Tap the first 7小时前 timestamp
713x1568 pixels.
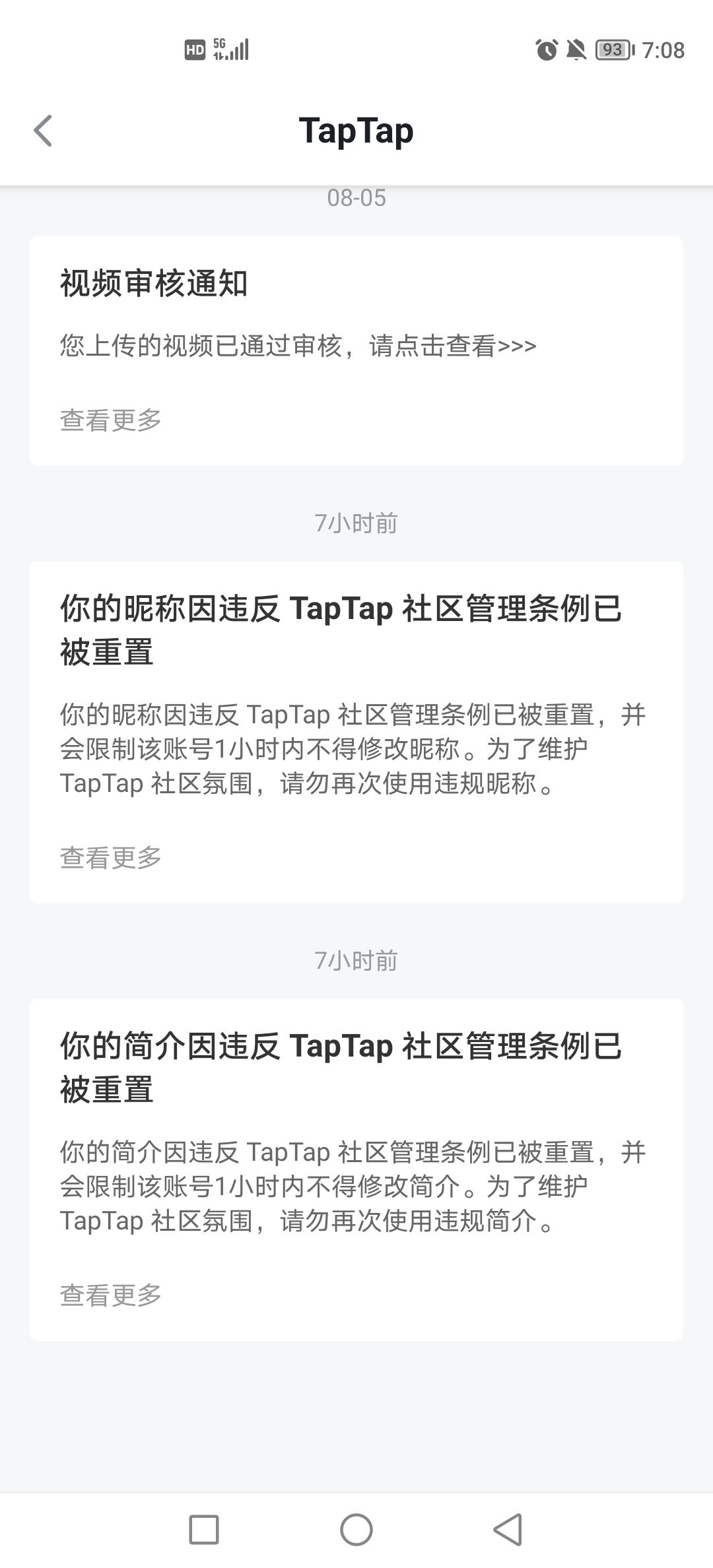click(356, 523)
